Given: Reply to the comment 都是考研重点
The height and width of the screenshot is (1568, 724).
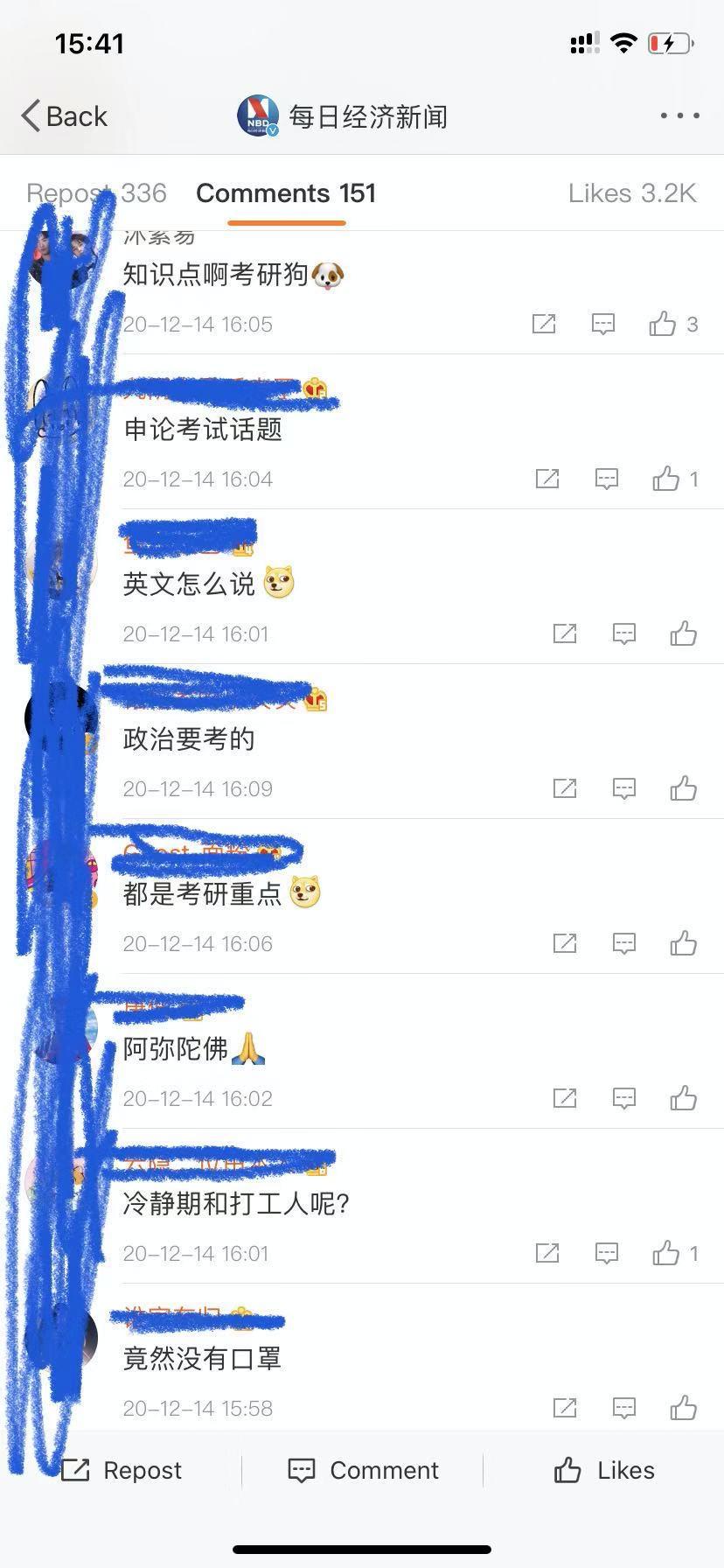Looking at the screenshot, I should [x=623, y=943].
